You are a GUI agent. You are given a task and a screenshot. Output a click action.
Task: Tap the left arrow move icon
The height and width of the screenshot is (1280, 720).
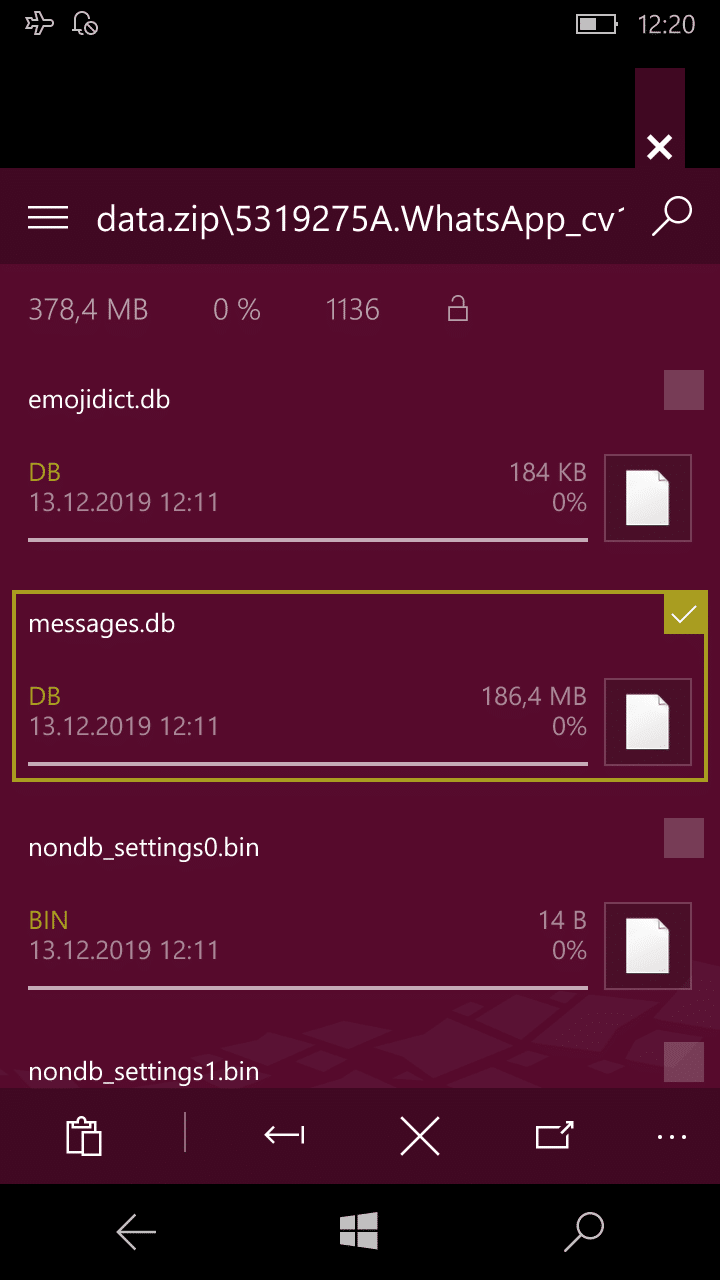click(x=284, y=1135)
